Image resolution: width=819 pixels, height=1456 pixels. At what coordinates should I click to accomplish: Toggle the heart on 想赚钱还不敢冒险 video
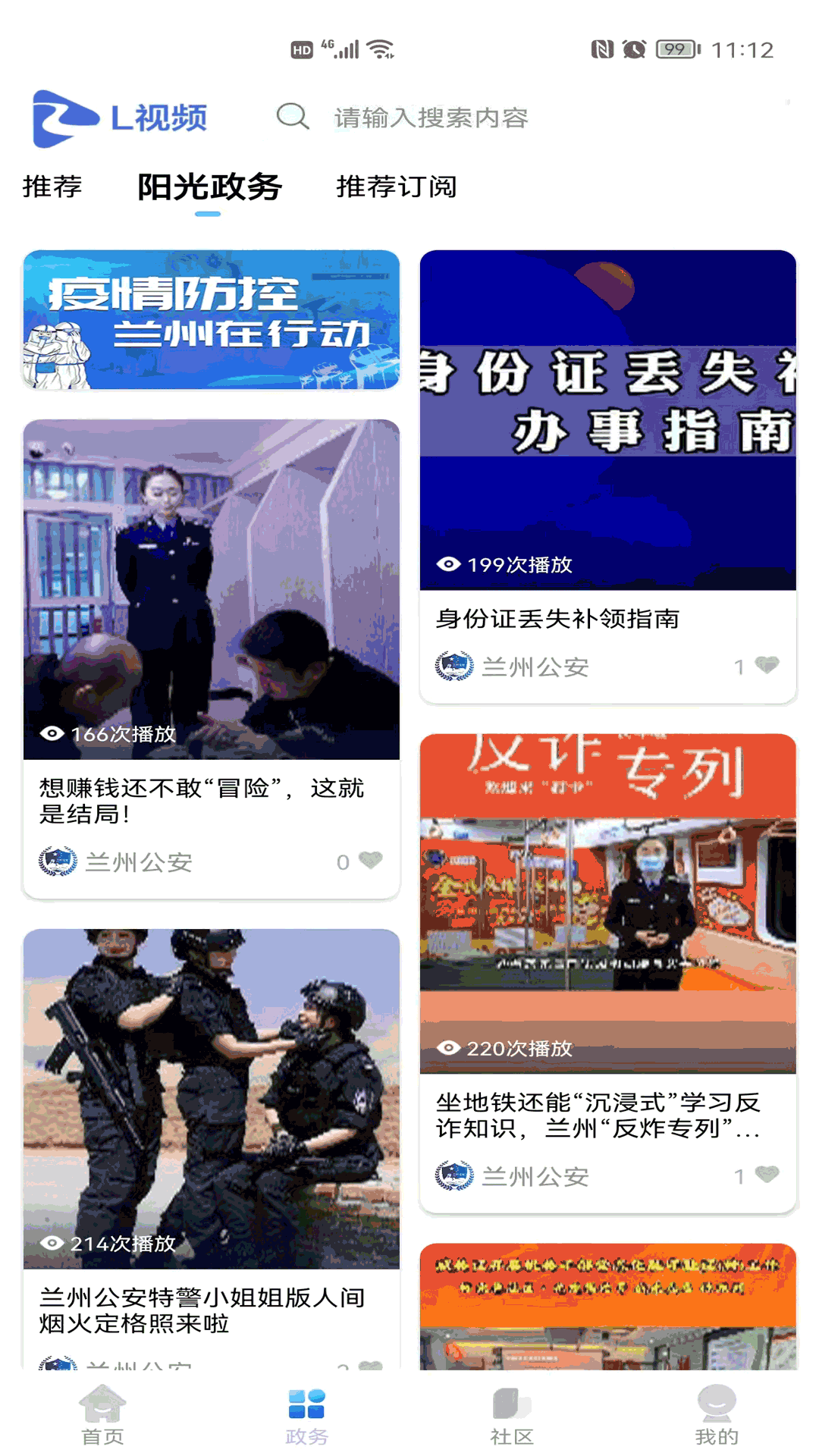pos(369,860)
